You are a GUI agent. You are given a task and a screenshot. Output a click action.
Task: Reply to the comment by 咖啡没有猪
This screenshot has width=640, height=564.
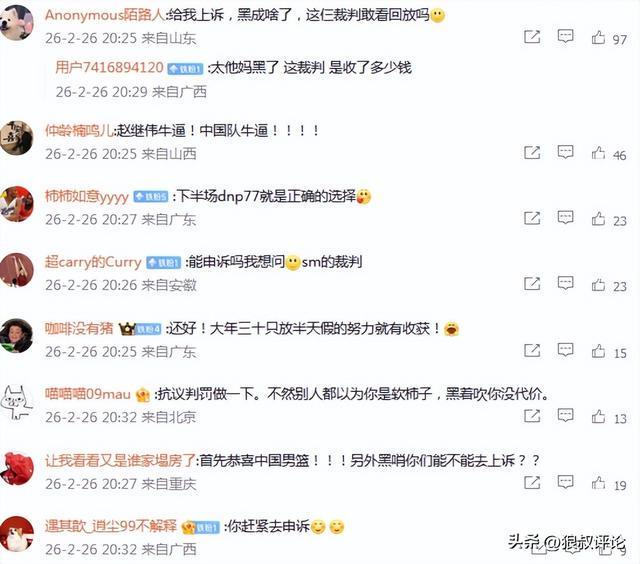(x=565, y=352)
